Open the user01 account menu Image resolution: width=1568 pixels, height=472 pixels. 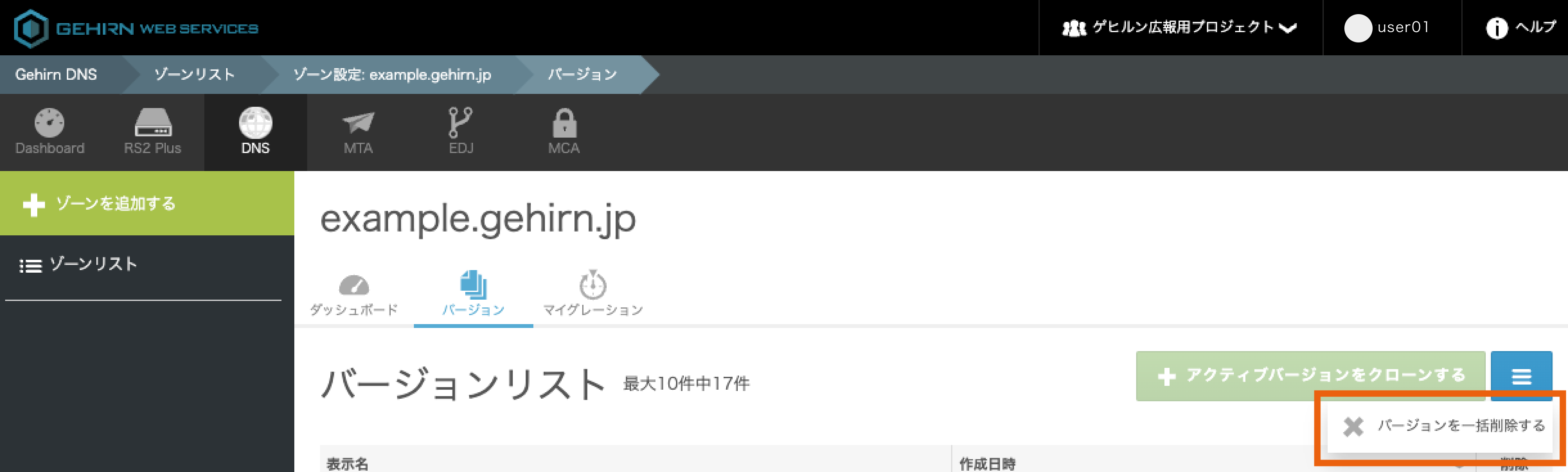(x=1387, y=27)
